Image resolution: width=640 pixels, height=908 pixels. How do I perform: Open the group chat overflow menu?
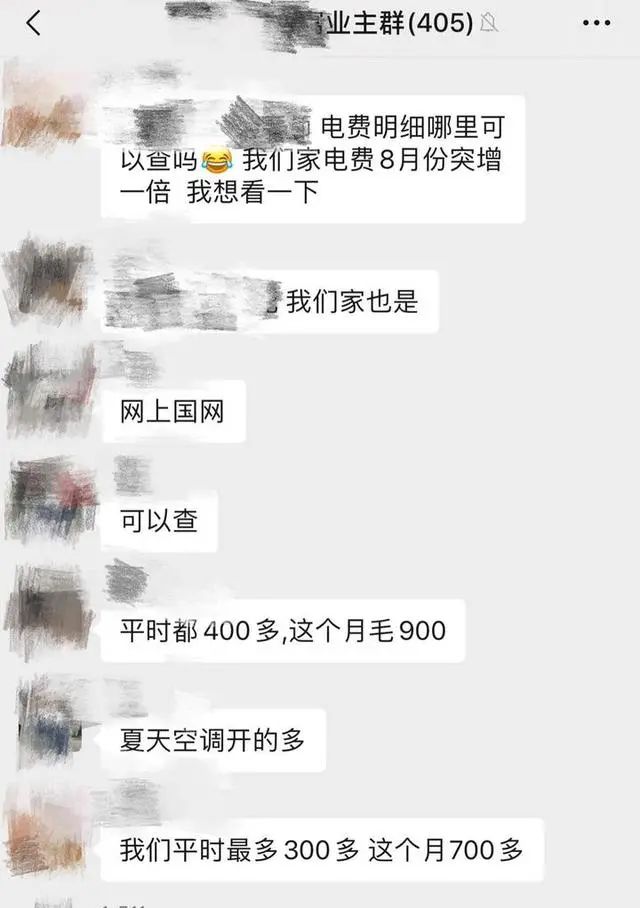tap(596, 24)
